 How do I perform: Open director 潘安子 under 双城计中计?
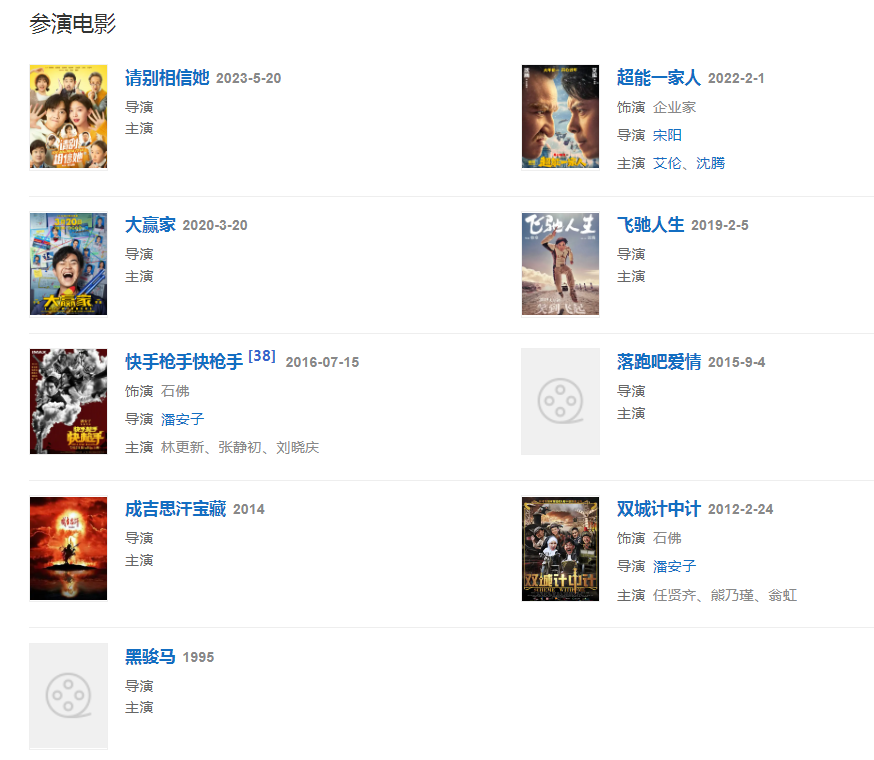(674, 566)
